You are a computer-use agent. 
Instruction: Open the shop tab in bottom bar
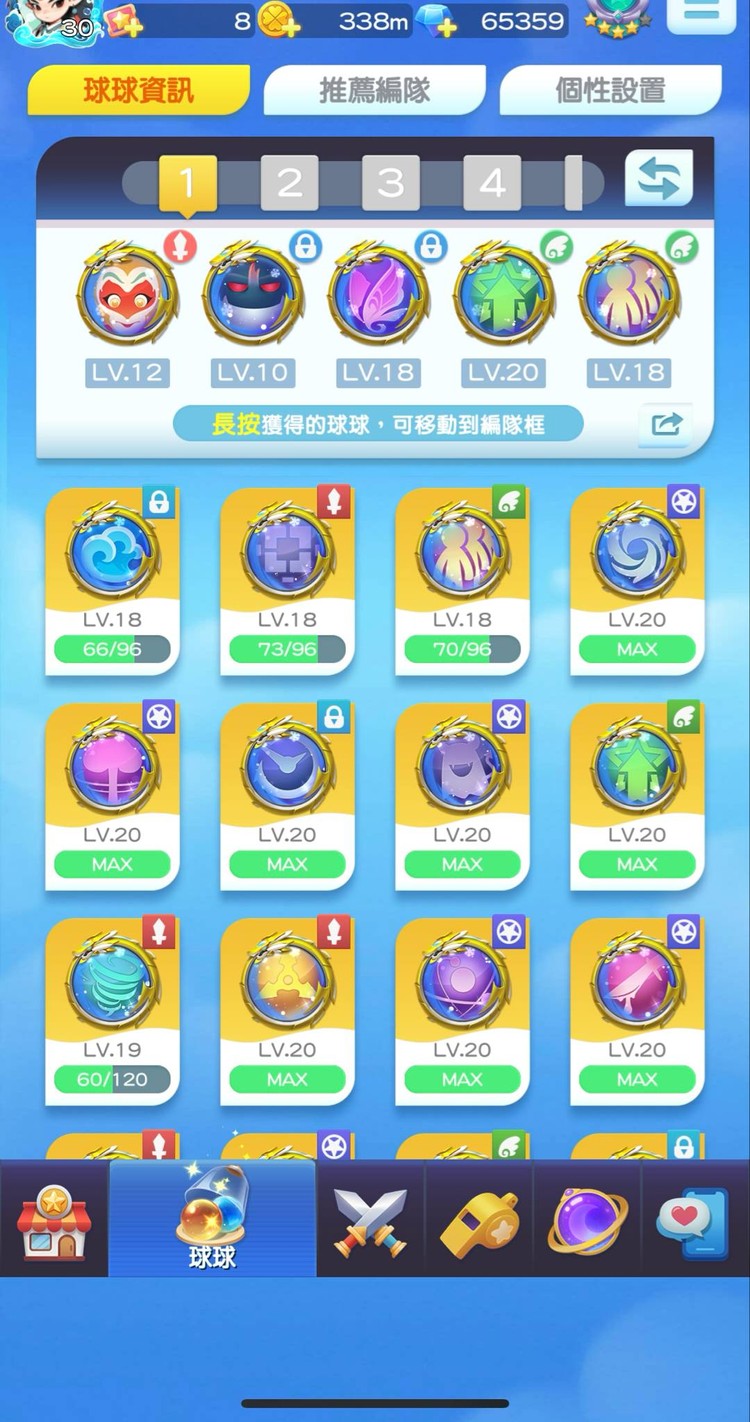click(x=54, y=1220)
